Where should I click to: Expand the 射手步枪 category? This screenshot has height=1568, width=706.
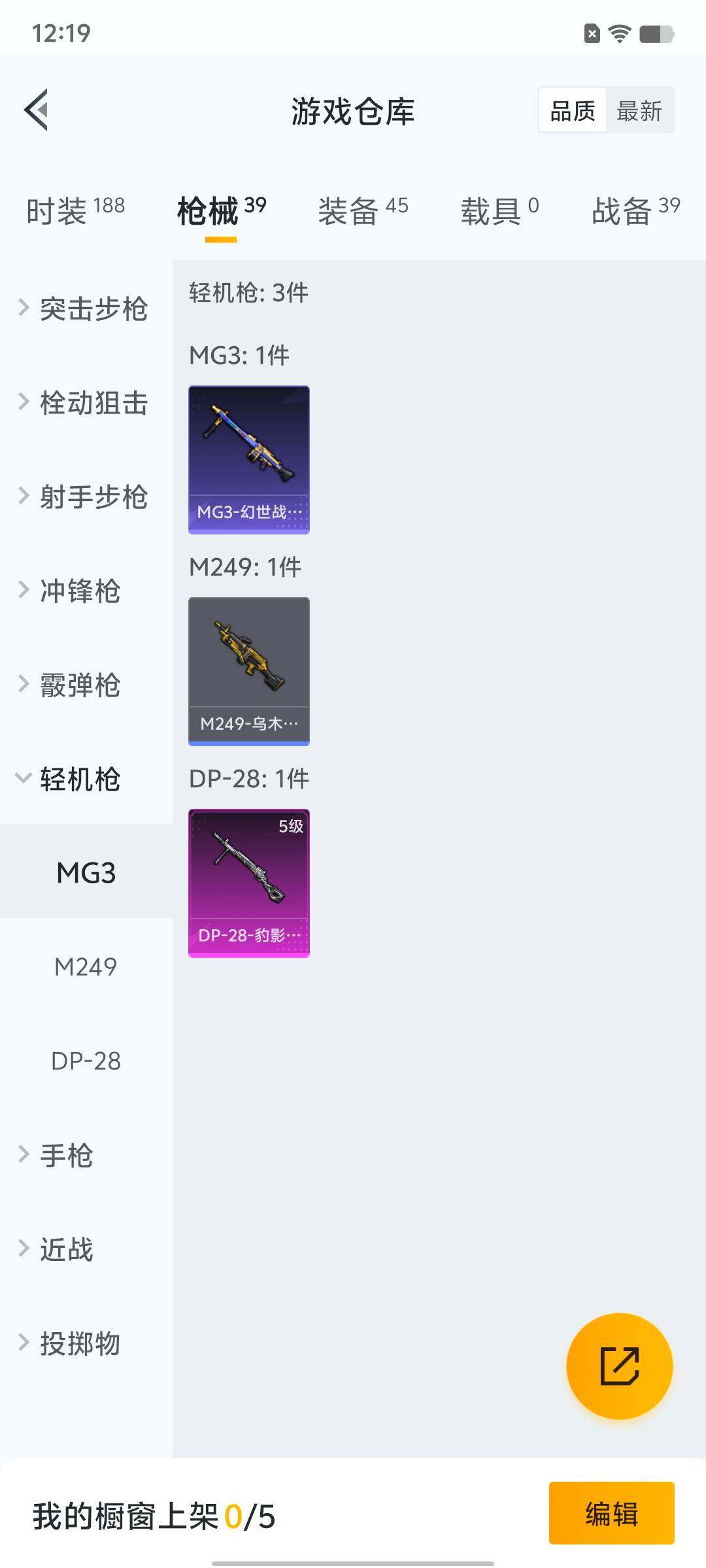[x=85, y=497]
